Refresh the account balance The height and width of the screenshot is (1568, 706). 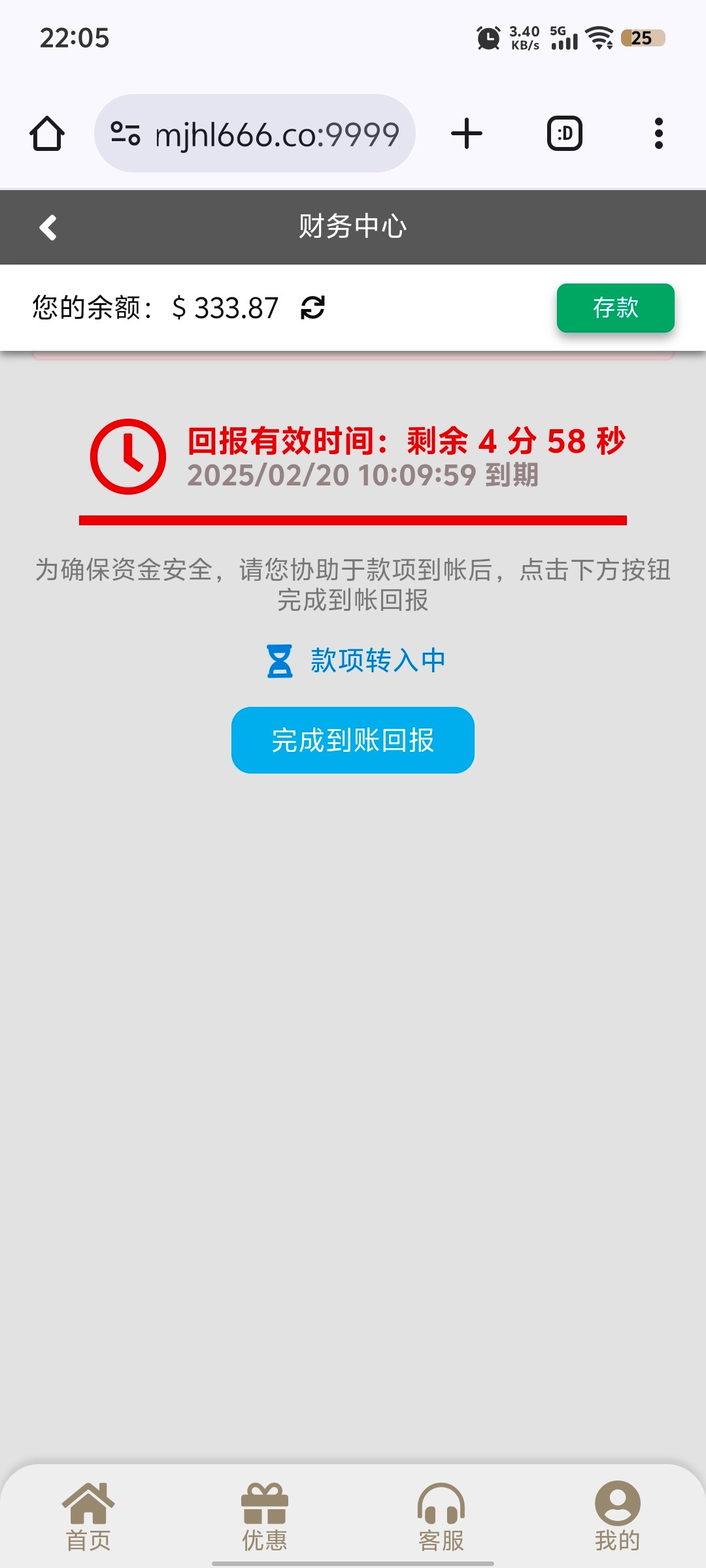[312, 307]
